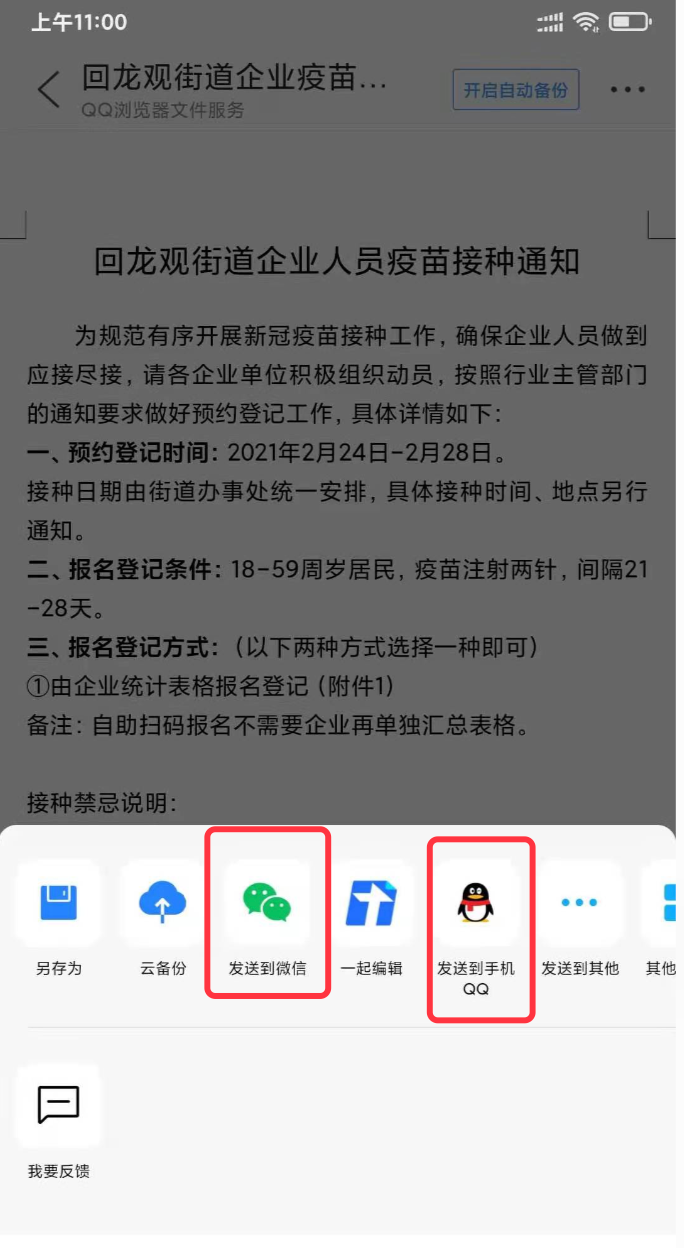Open 我要反馈 feedback
Image resolution: width=684 pixels, height=1248 pixels.
click(58, 1105)
